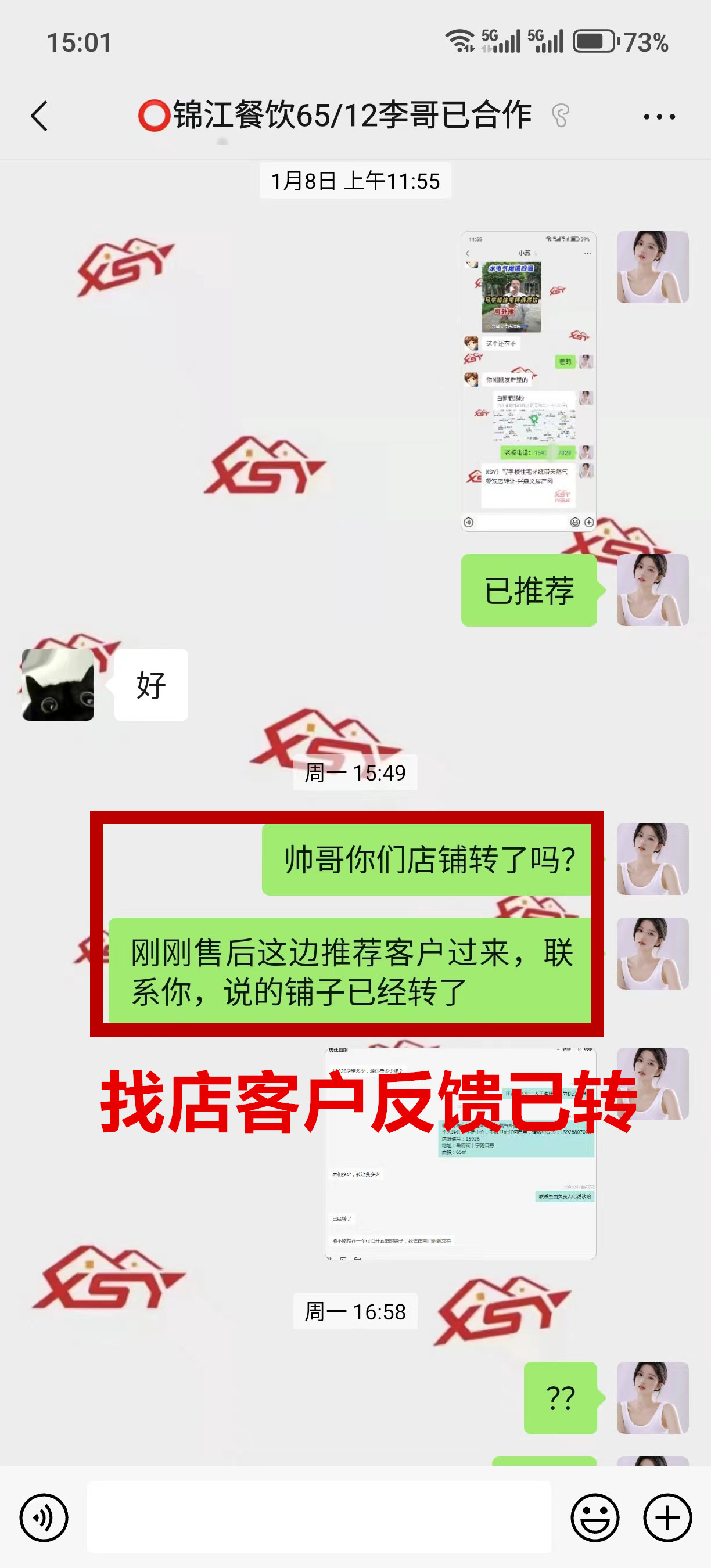Switch to voice message input
Viewport: 711px width, 1568px height.
point(44,1517)
